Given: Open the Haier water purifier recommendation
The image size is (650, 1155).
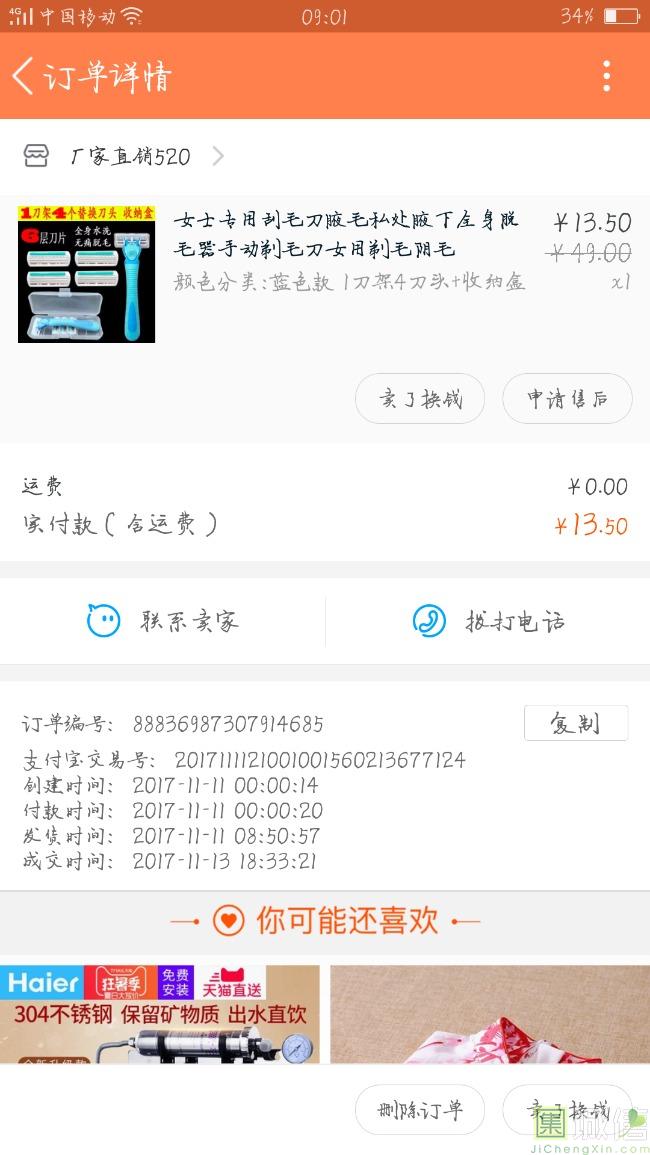Looking at the screenshot, I should pyautogui.click(x=160, y=1013).
